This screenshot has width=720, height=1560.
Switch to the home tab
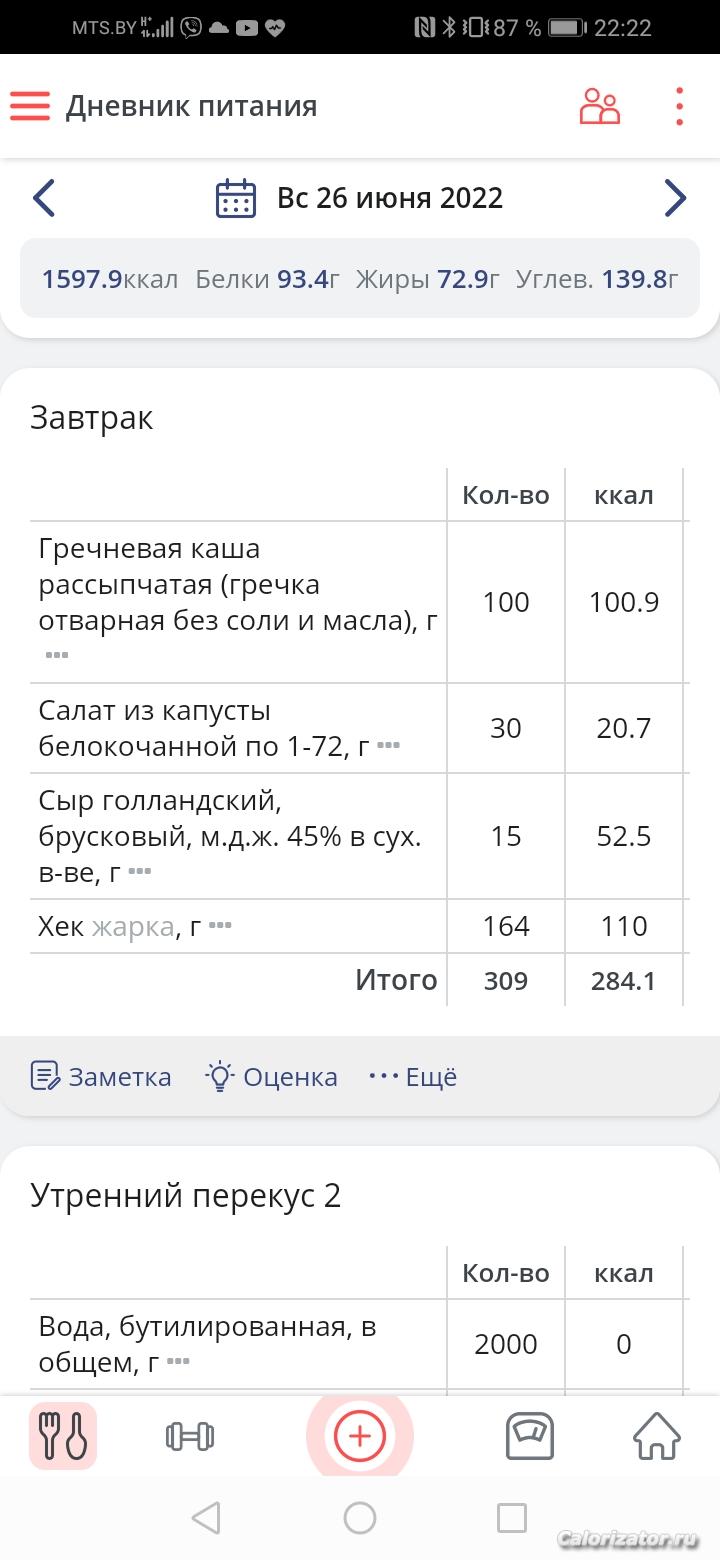click(657, 1436)
